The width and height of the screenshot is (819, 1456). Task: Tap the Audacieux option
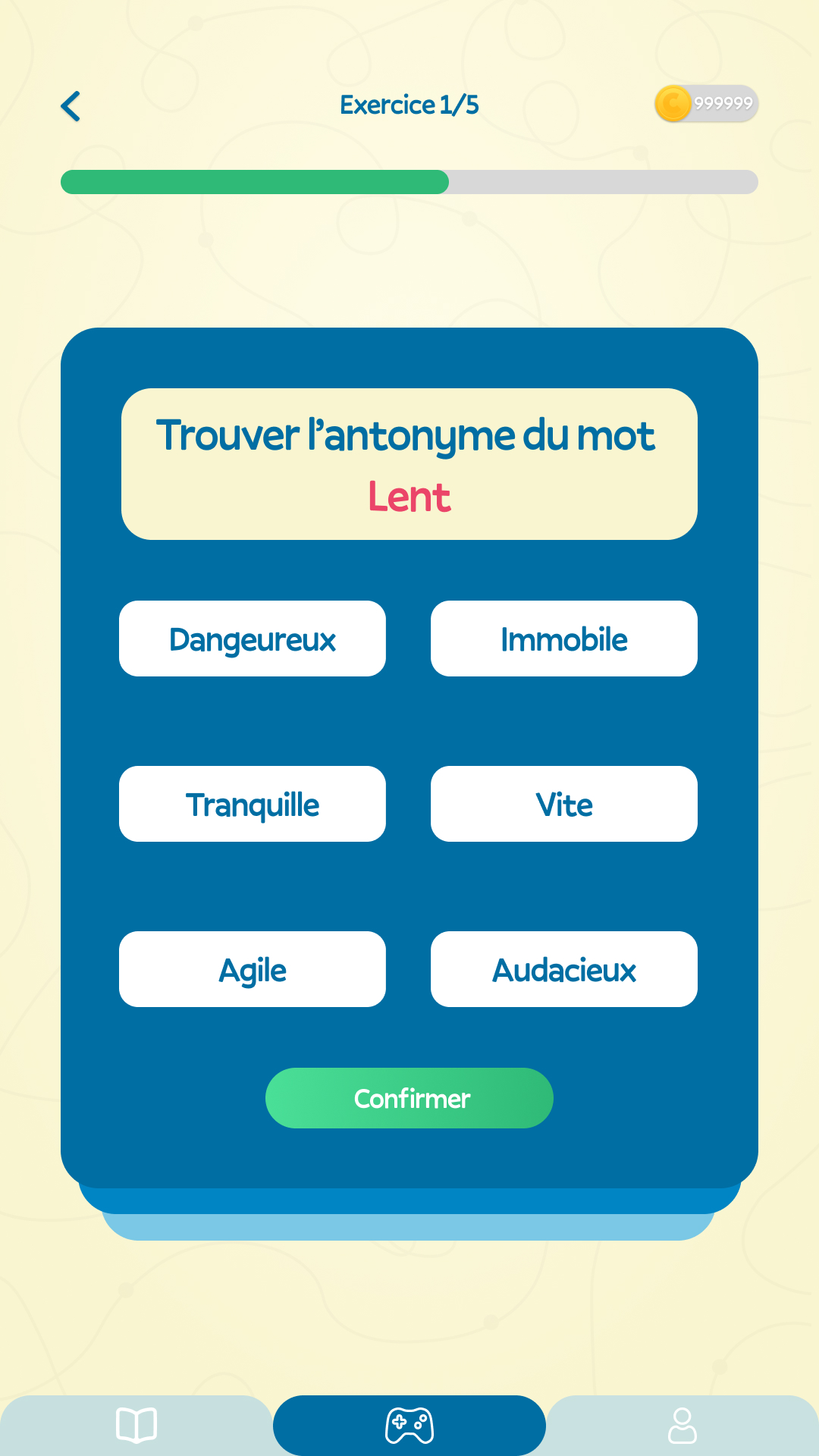coord(564,969)
